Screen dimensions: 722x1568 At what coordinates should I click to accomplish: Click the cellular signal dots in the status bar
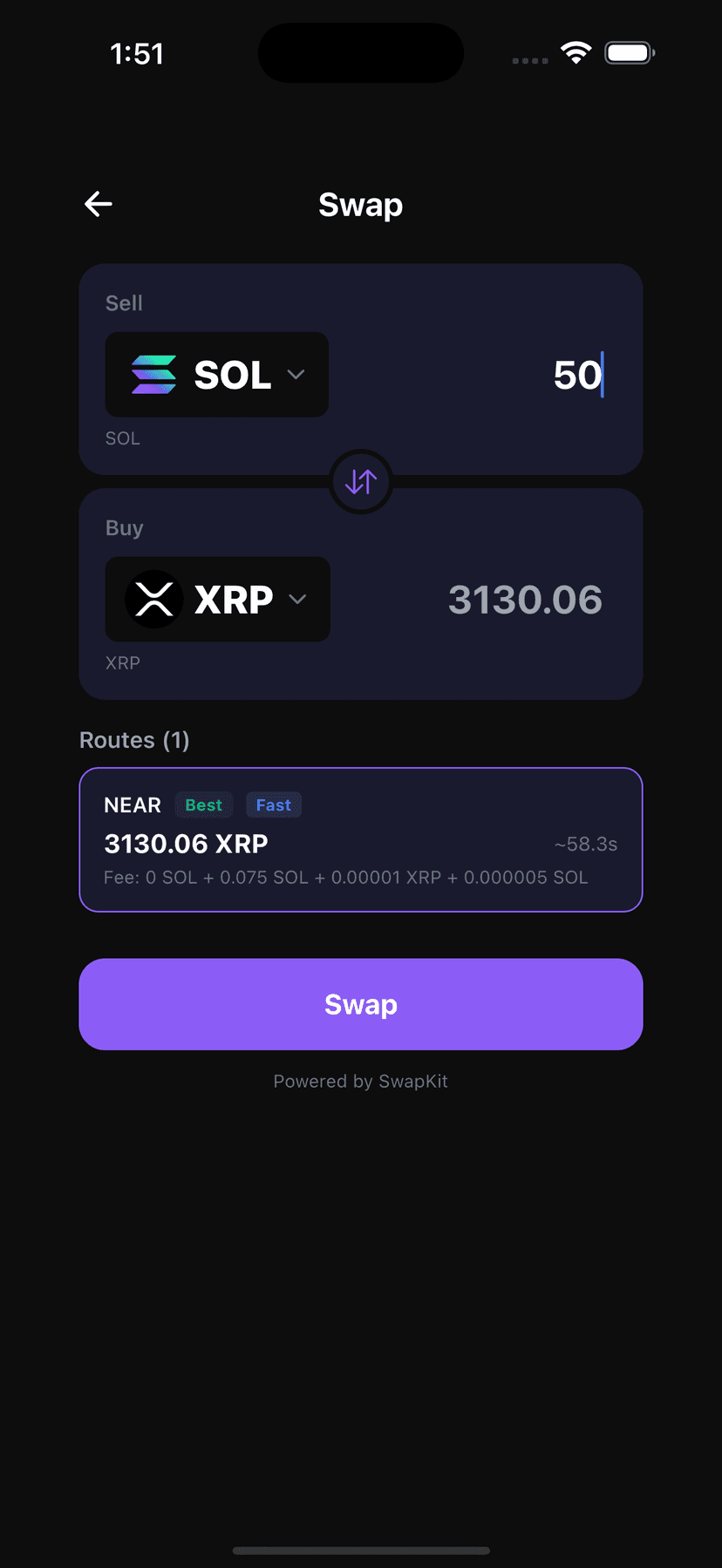point(529,60)
